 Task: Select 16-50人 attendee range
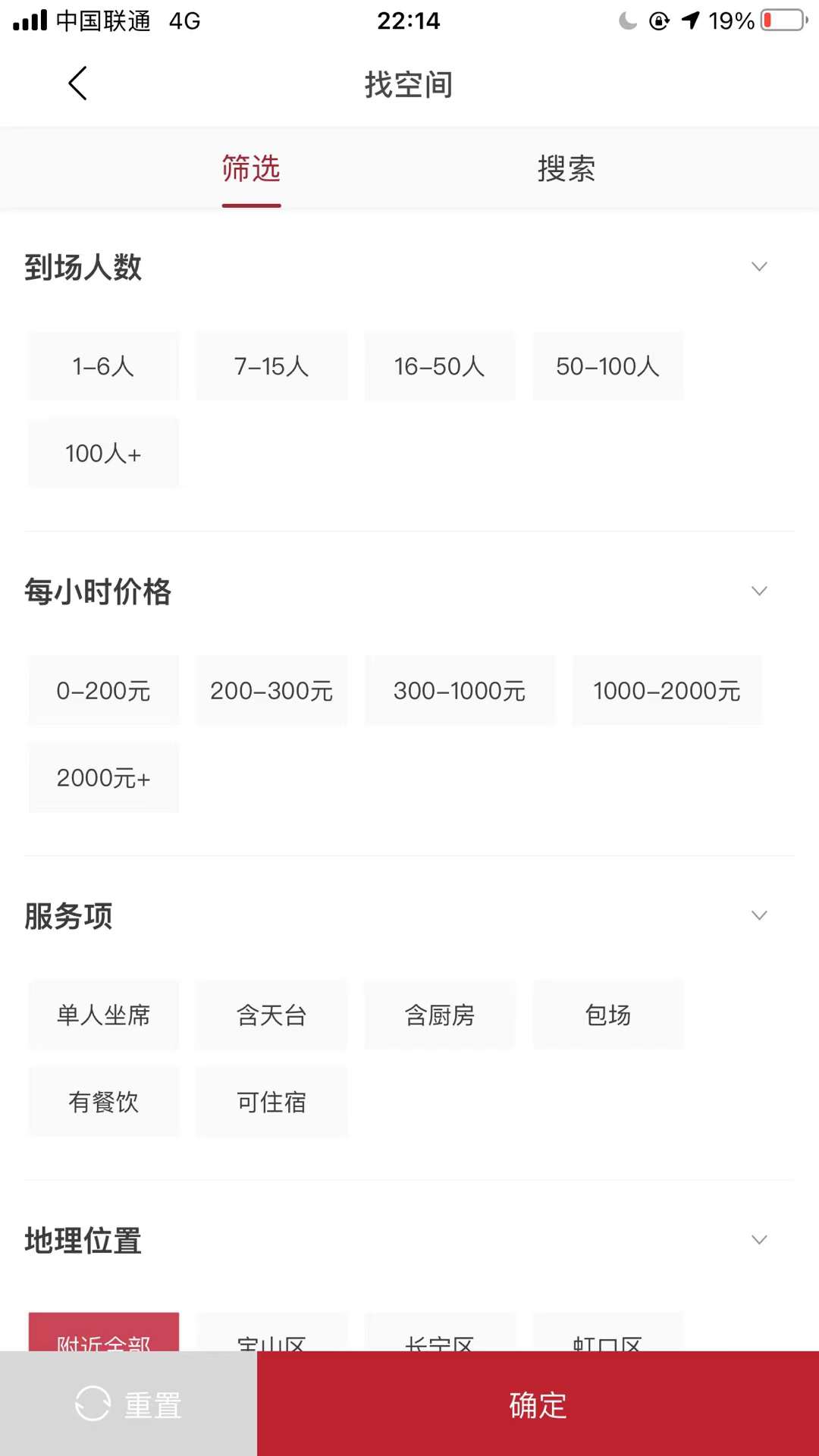(x=440, y=366)
